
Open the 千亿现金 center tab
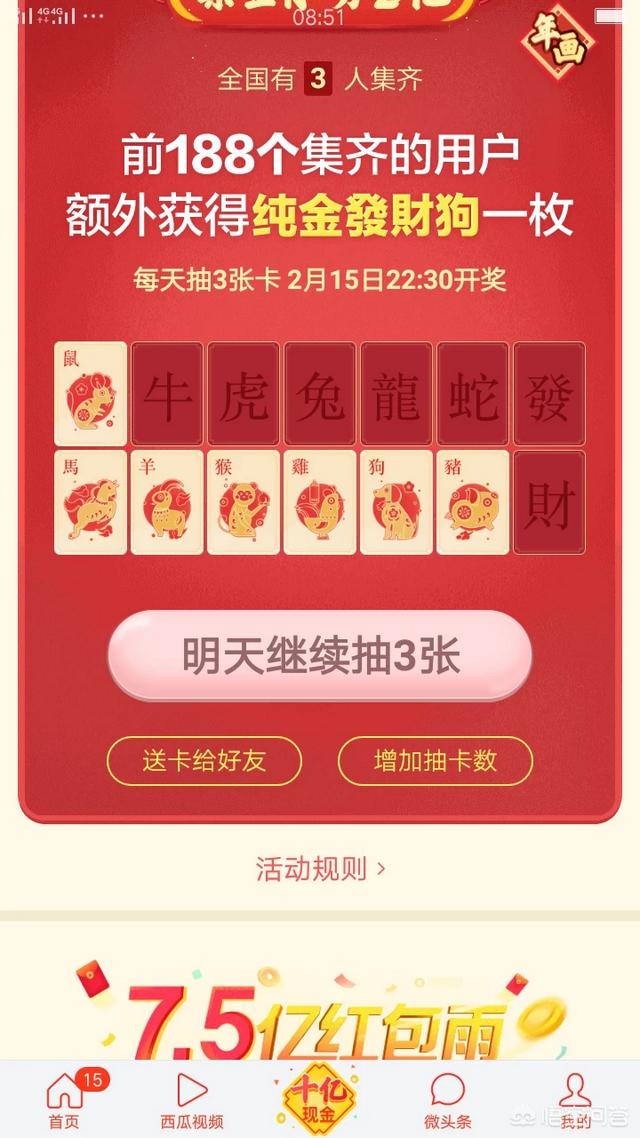(320, 1097)
